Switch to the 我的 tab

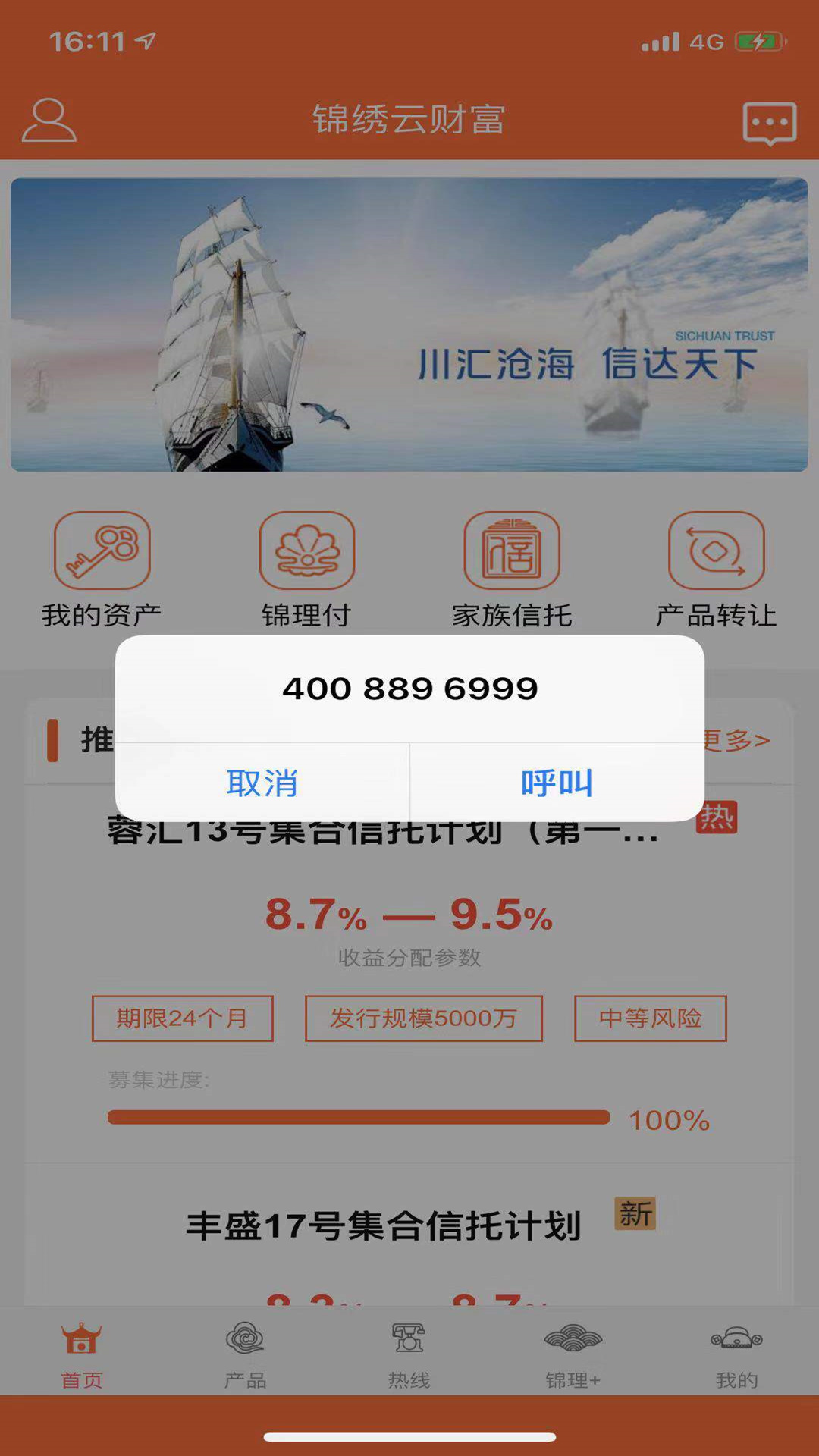click(x=736, y=1354)
